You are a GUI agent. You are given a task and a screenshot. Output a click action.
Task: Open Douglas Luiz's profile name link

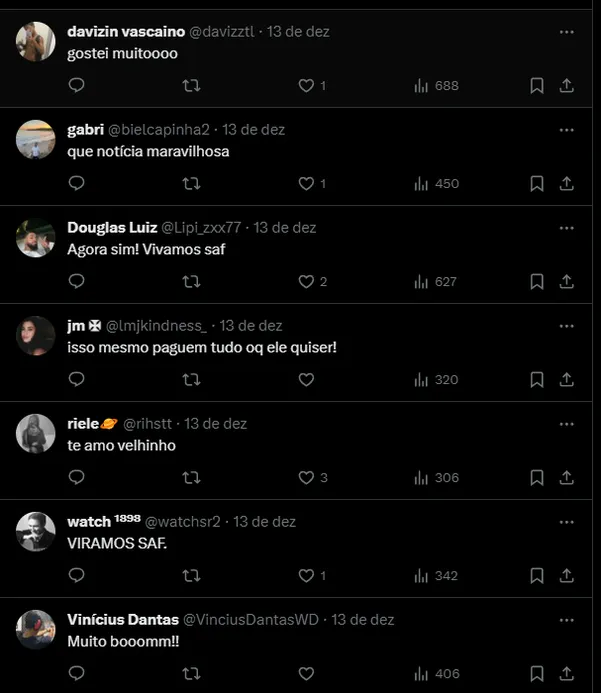click(x=110, y=227)
